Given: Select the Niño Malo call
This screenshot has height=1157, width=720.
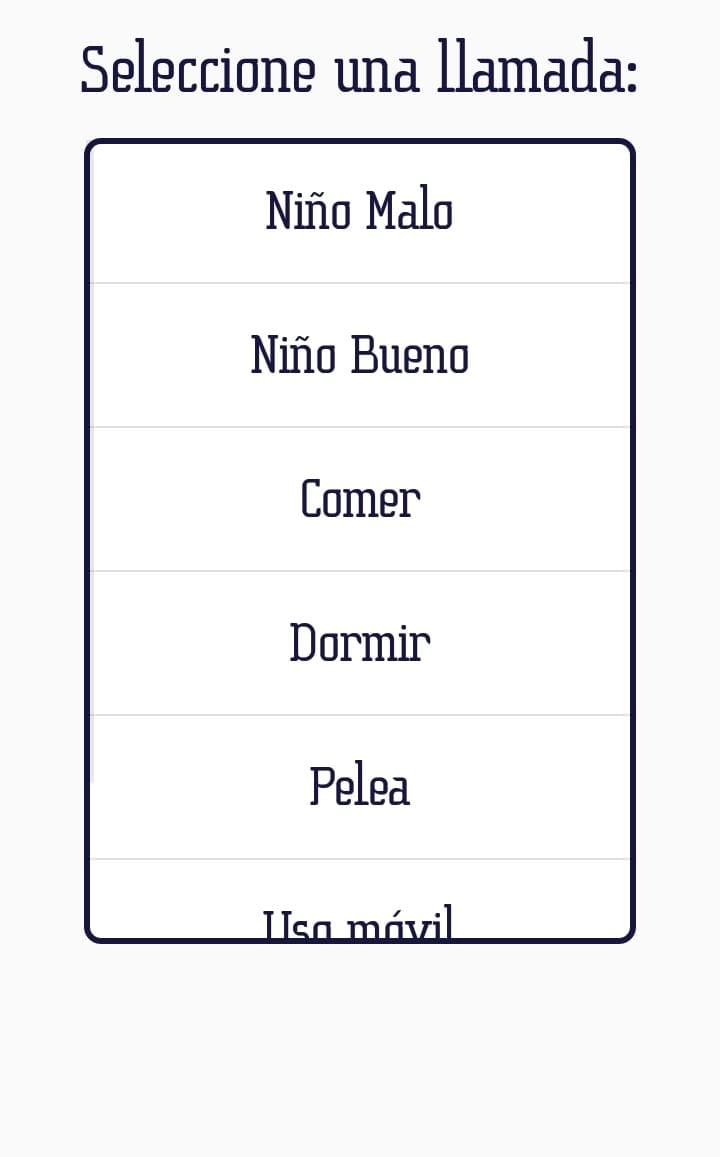Looking at the screenshot, I should point(360,212).
